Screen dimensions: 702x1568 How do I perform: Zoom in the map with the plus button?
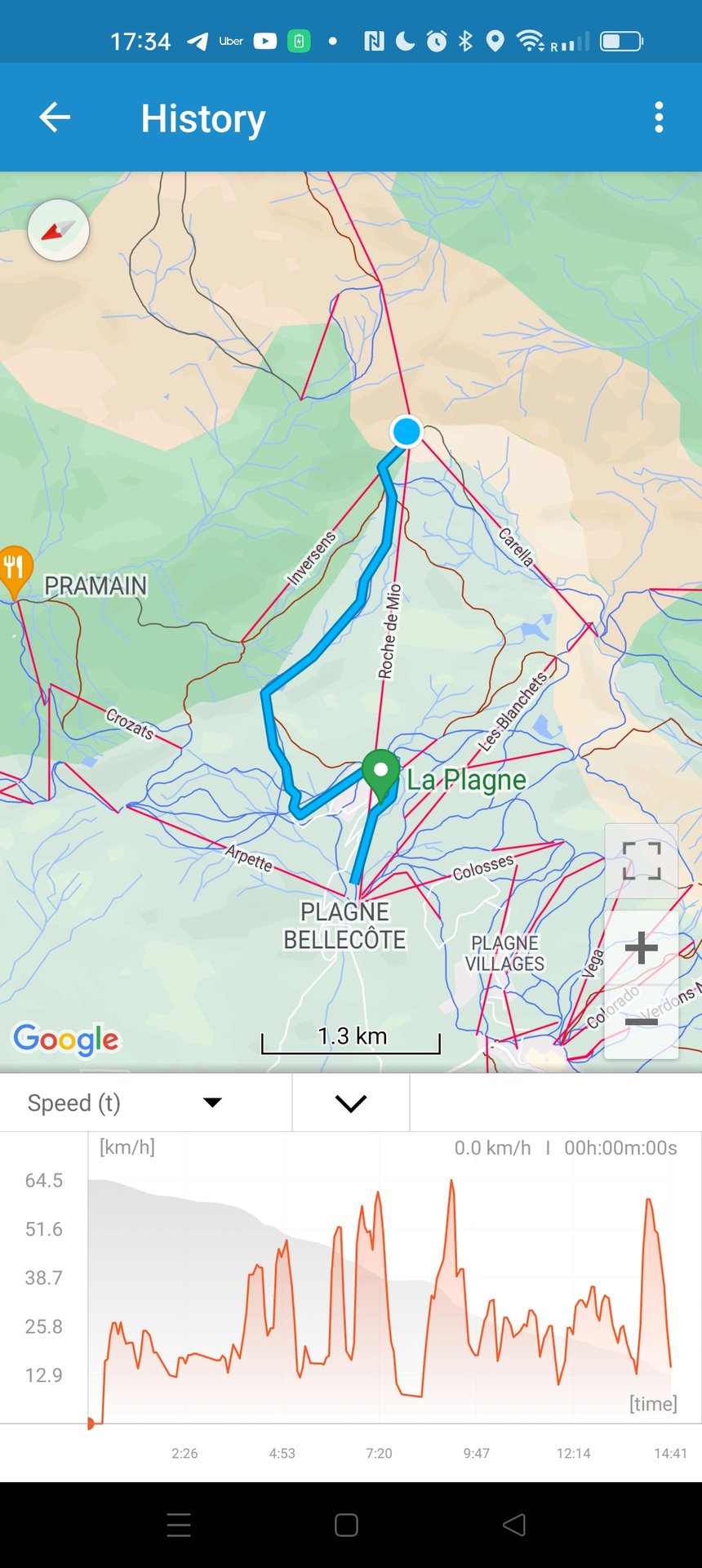642,947
